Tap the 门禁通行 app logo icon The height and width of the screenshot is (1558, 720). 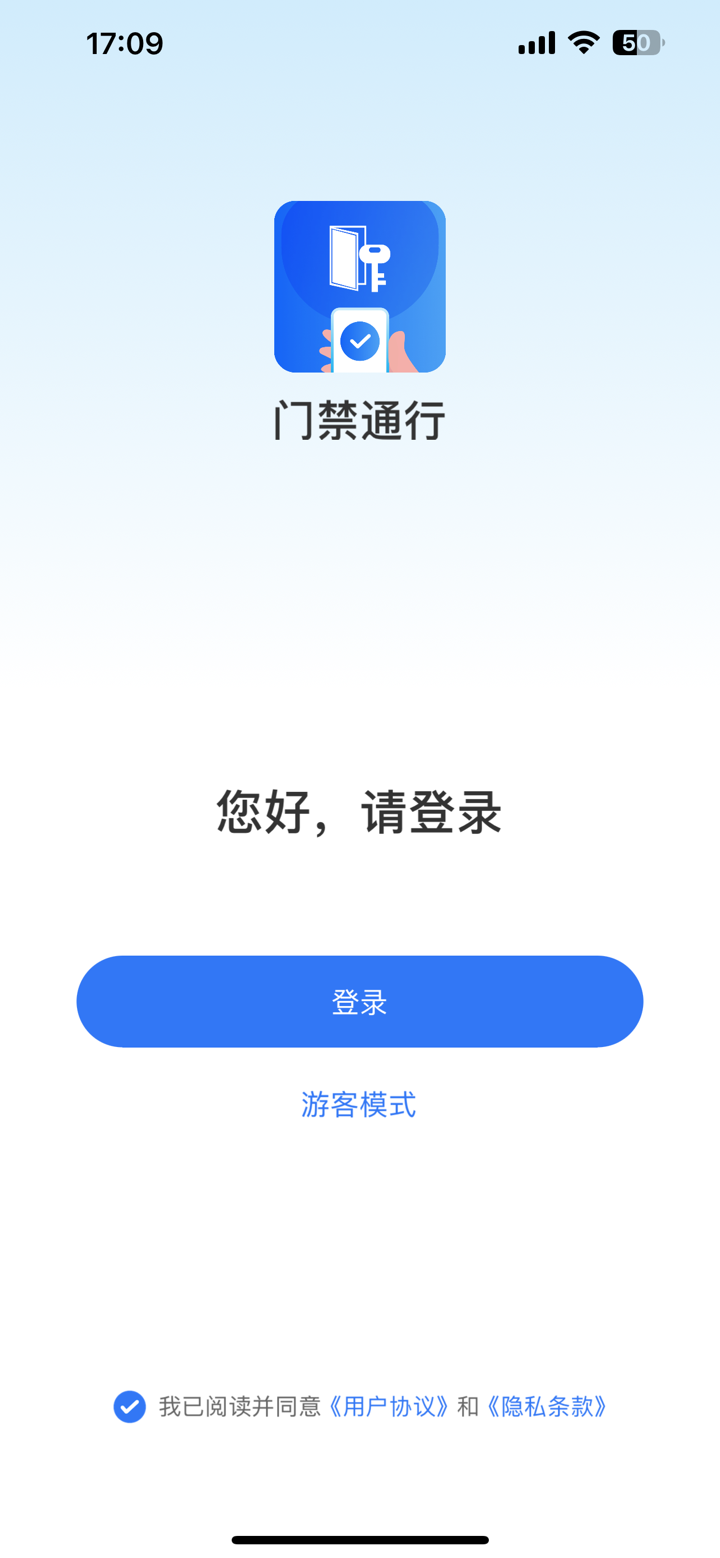tap(360, 285)
